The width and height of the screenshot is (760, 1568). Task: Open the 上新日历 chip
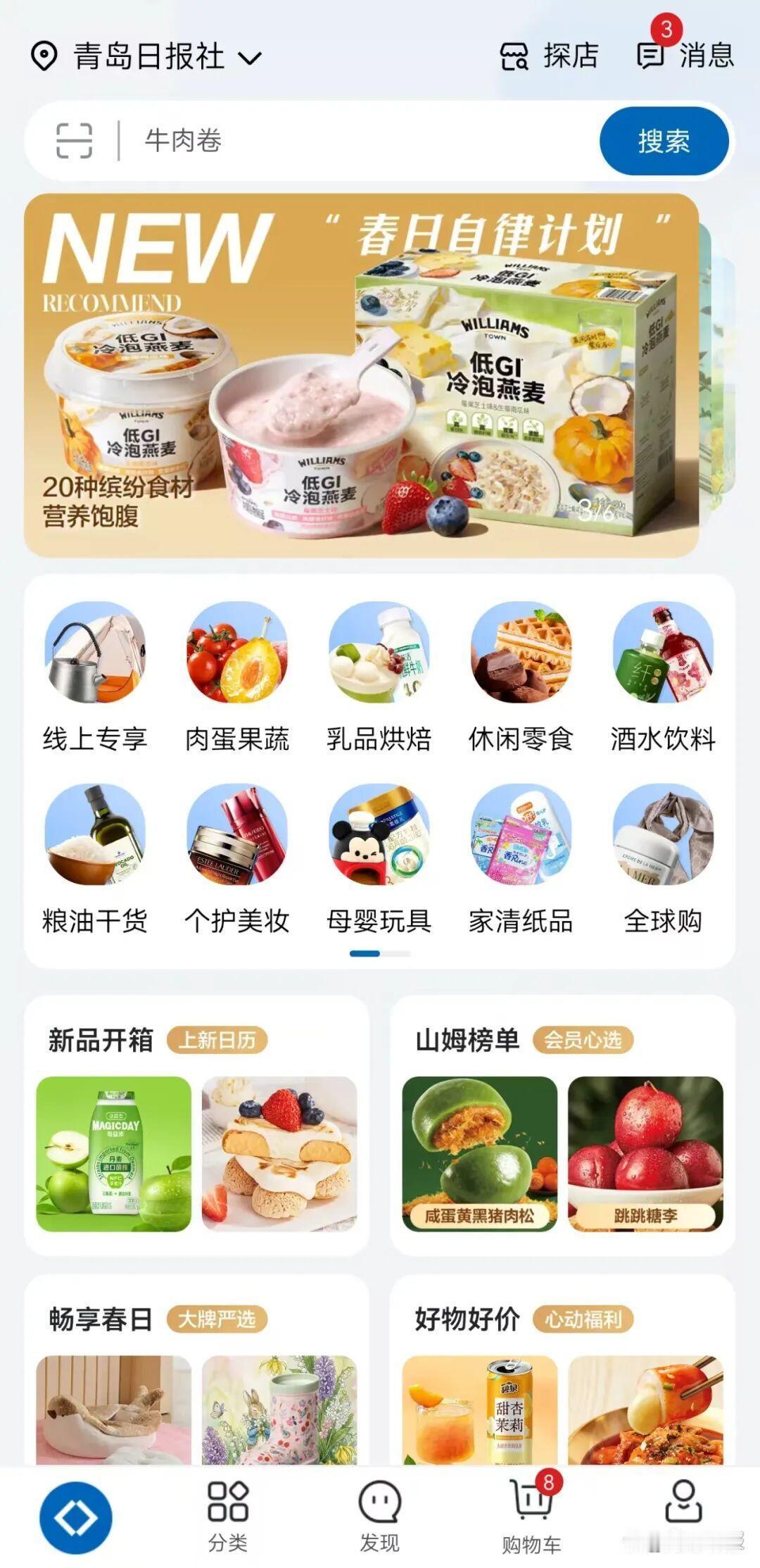point(217,1039)
